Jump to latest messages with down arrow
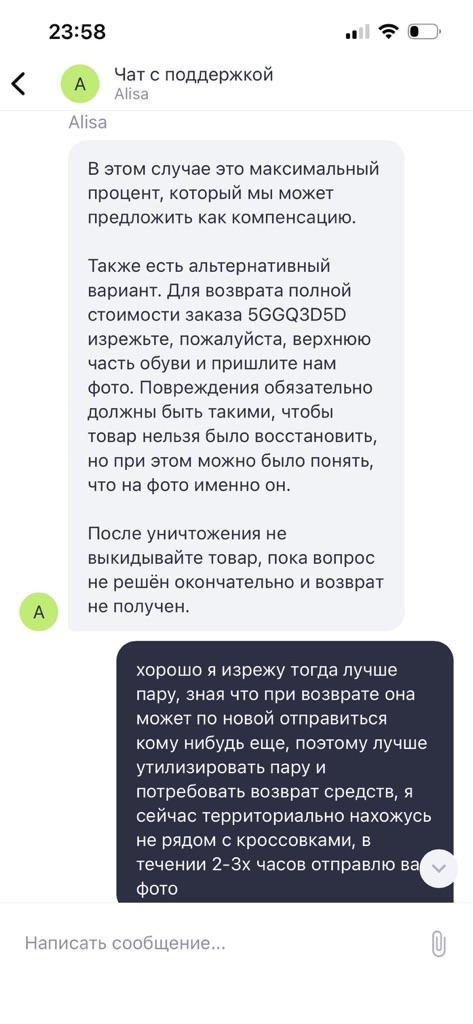The height and width of the screenshot is (1024, 473). point(438,869)
